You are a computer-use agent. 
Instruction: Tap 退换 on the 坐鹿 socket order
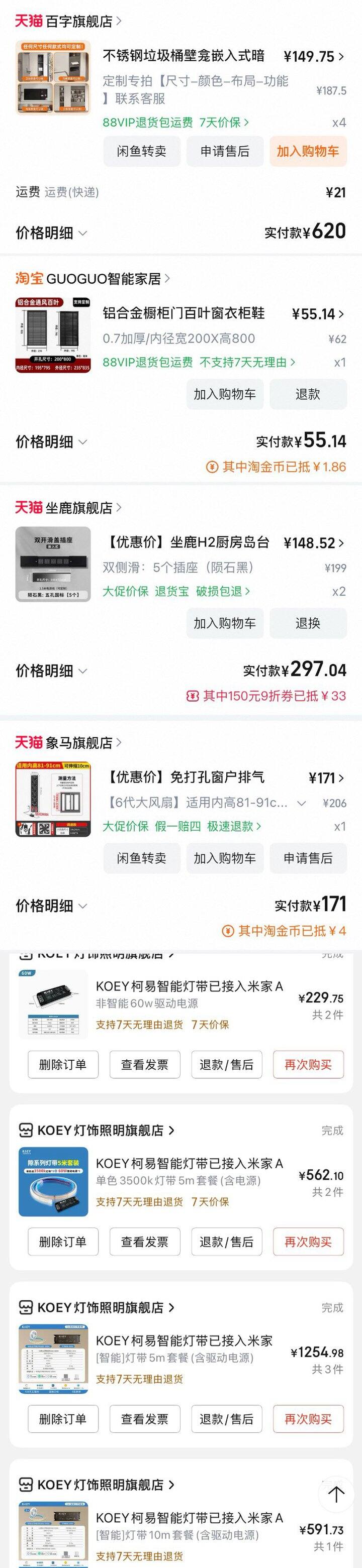point(308,623)
